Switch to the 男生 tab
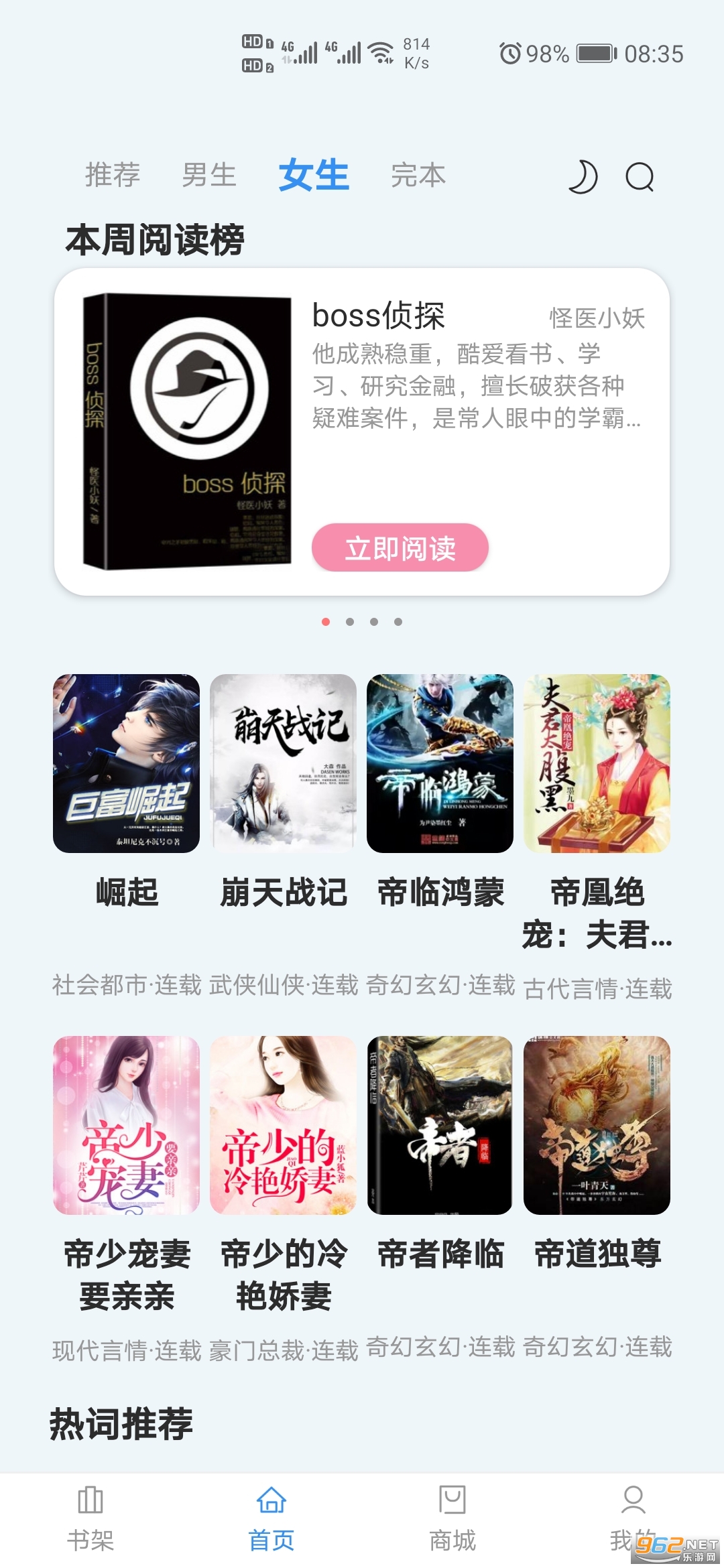Image resolution: width=724 pixels, height=1568 pixels. [x=209, y=176]
